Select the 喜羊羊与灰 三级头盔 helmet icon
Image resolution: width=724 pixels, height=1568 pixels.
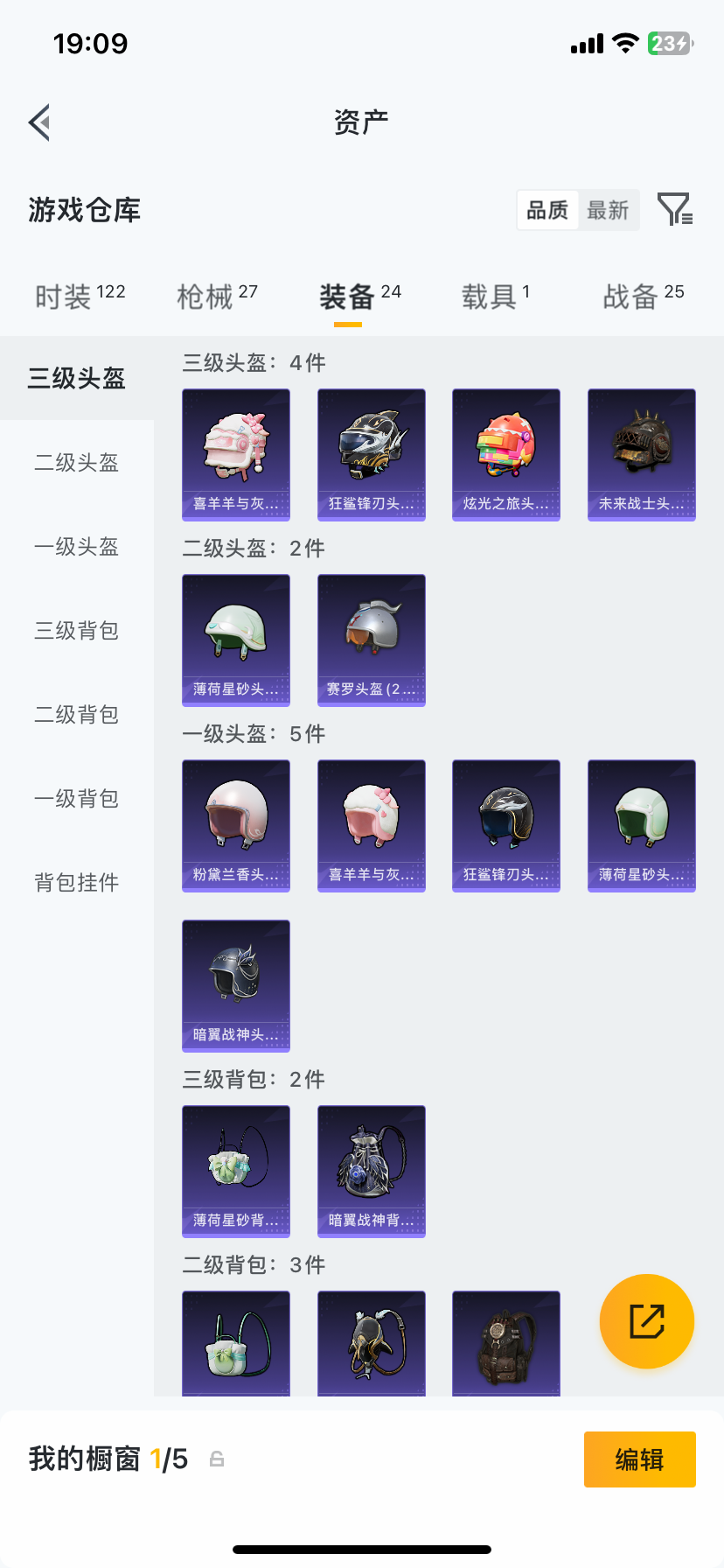coord(235,454)
